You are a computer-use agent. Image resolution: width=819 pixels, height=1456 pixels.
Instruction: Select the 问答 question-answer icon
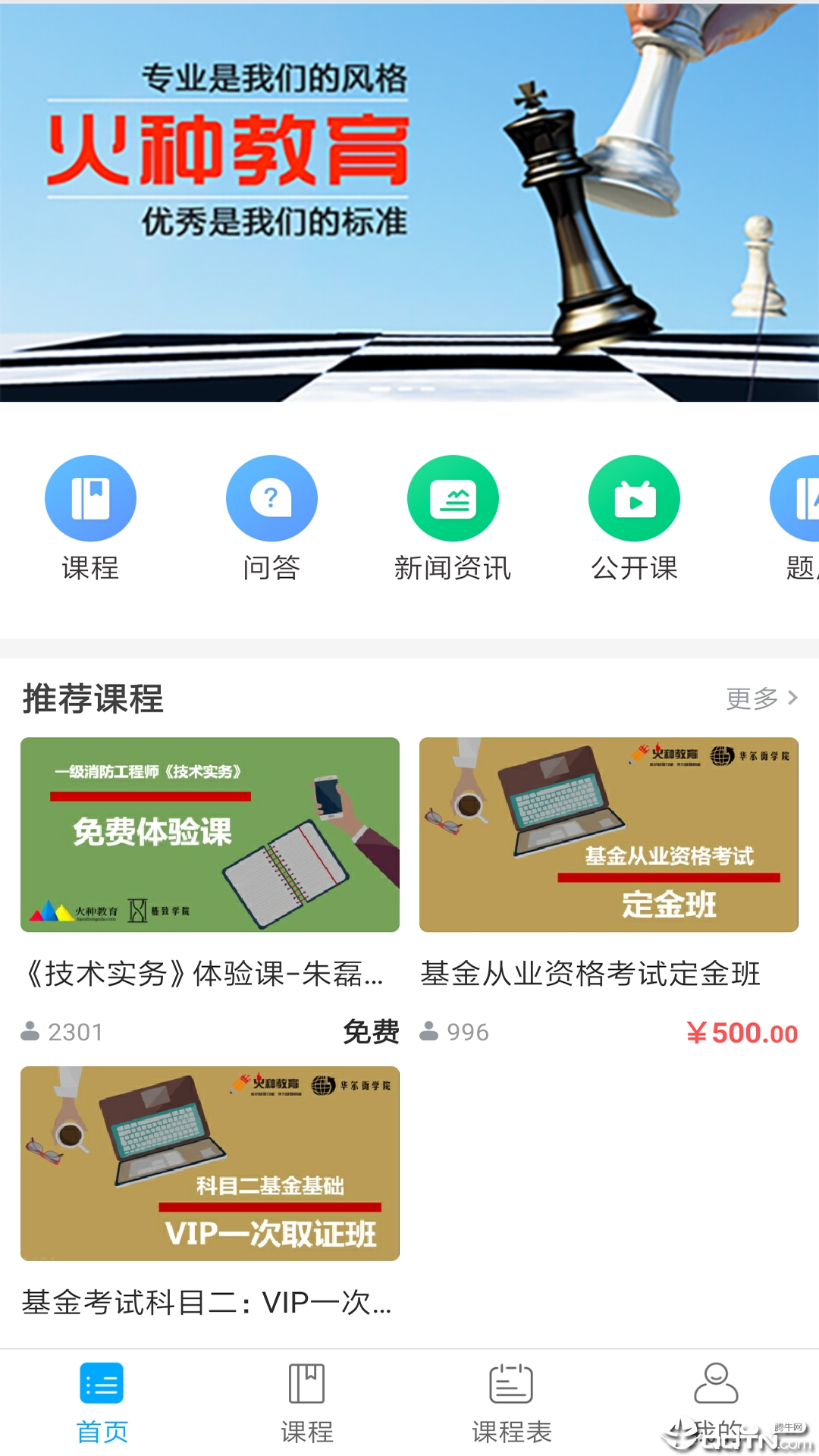click(271, 498)
